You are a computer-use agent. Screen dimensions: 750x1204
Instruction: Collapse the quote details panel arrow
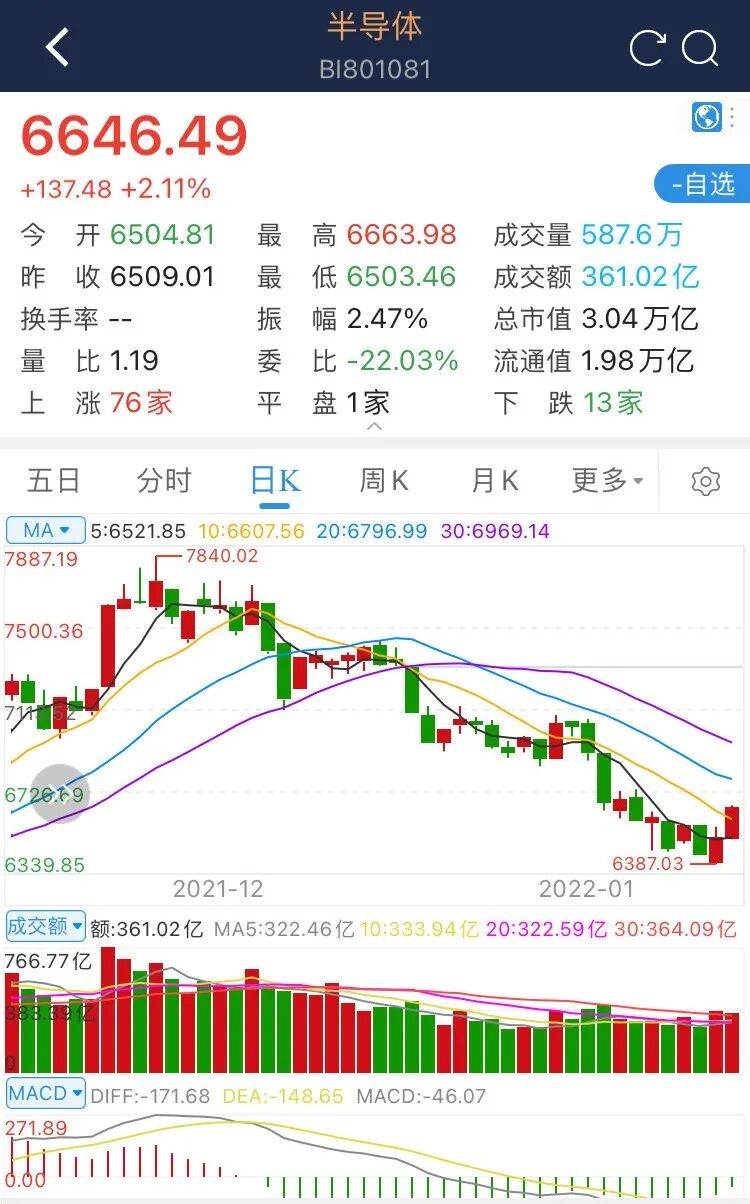[x=375, y=426]
